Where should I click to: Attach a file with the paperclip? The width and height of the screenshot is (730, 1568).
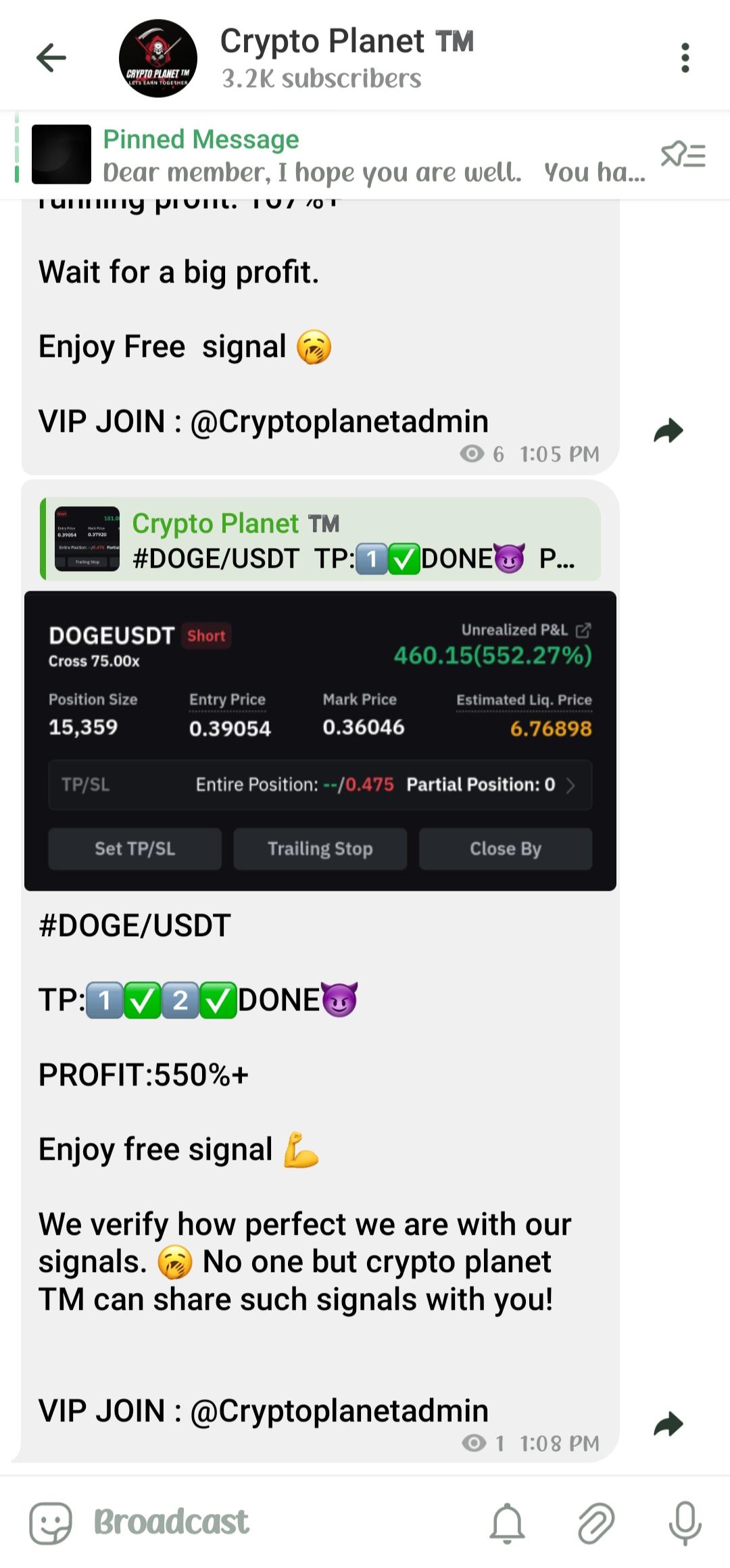pyautogui.click(x=596, y=1523)
